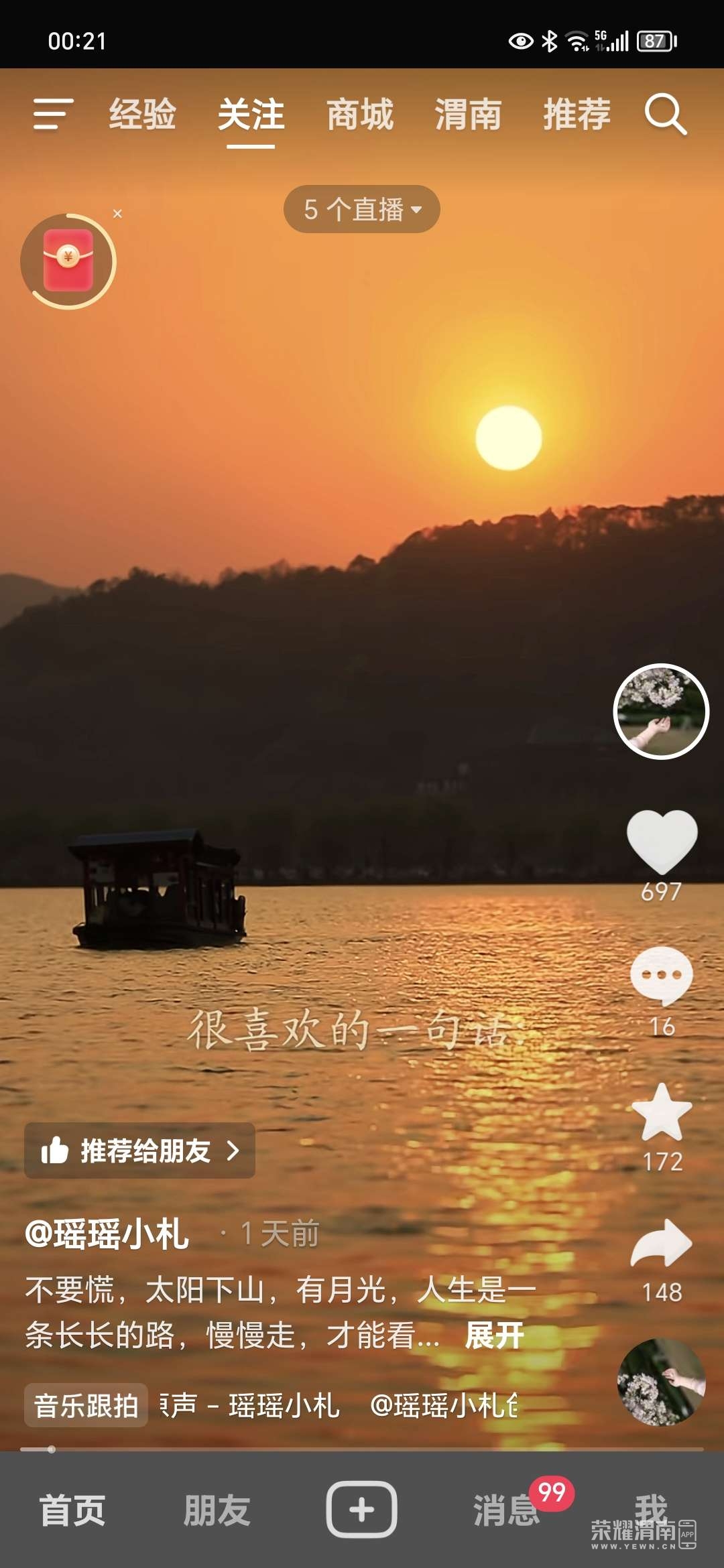
Task: Share this video via arrow icon
Action: (x=662, y=1243)
